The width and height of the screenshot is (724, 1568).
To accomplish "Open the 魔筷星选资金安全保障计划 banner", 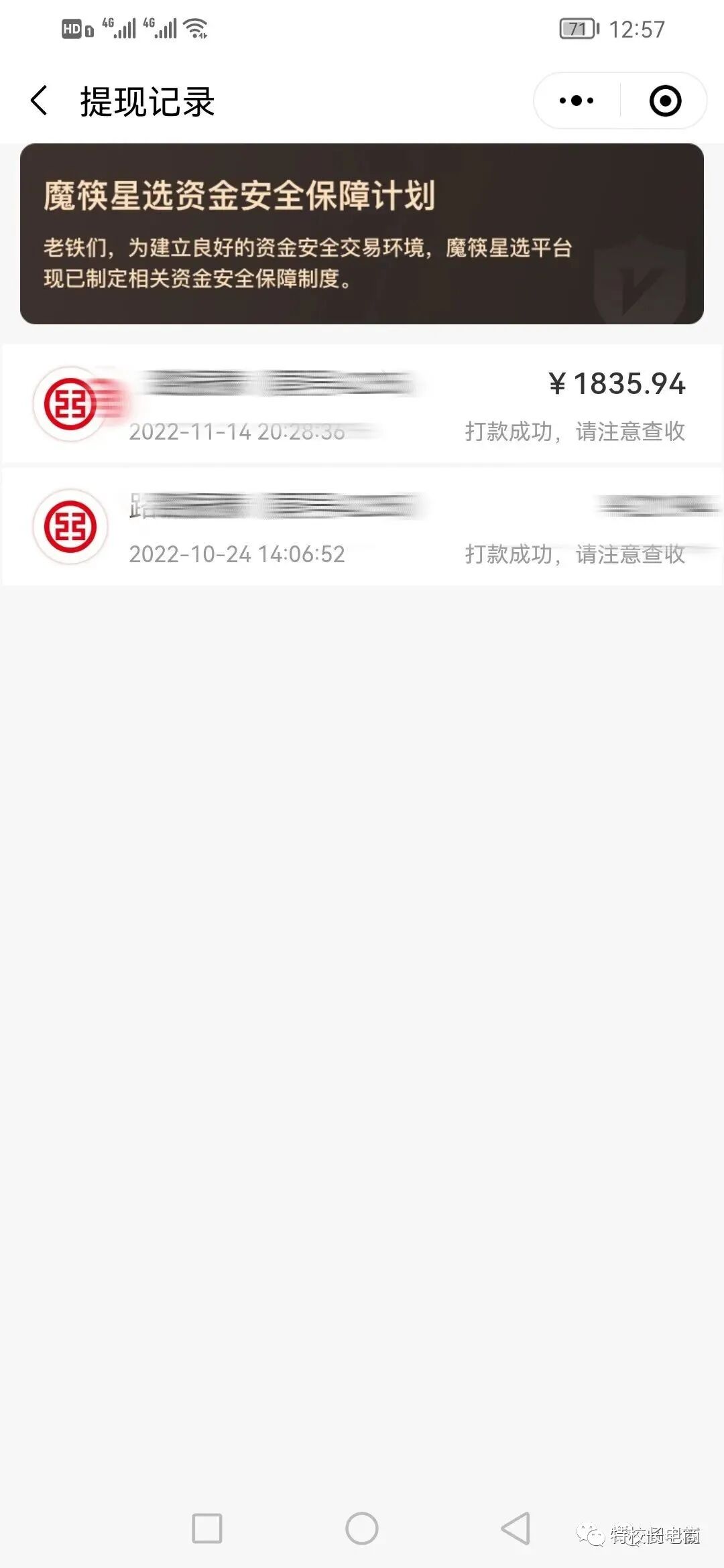I will coord(362,234).
